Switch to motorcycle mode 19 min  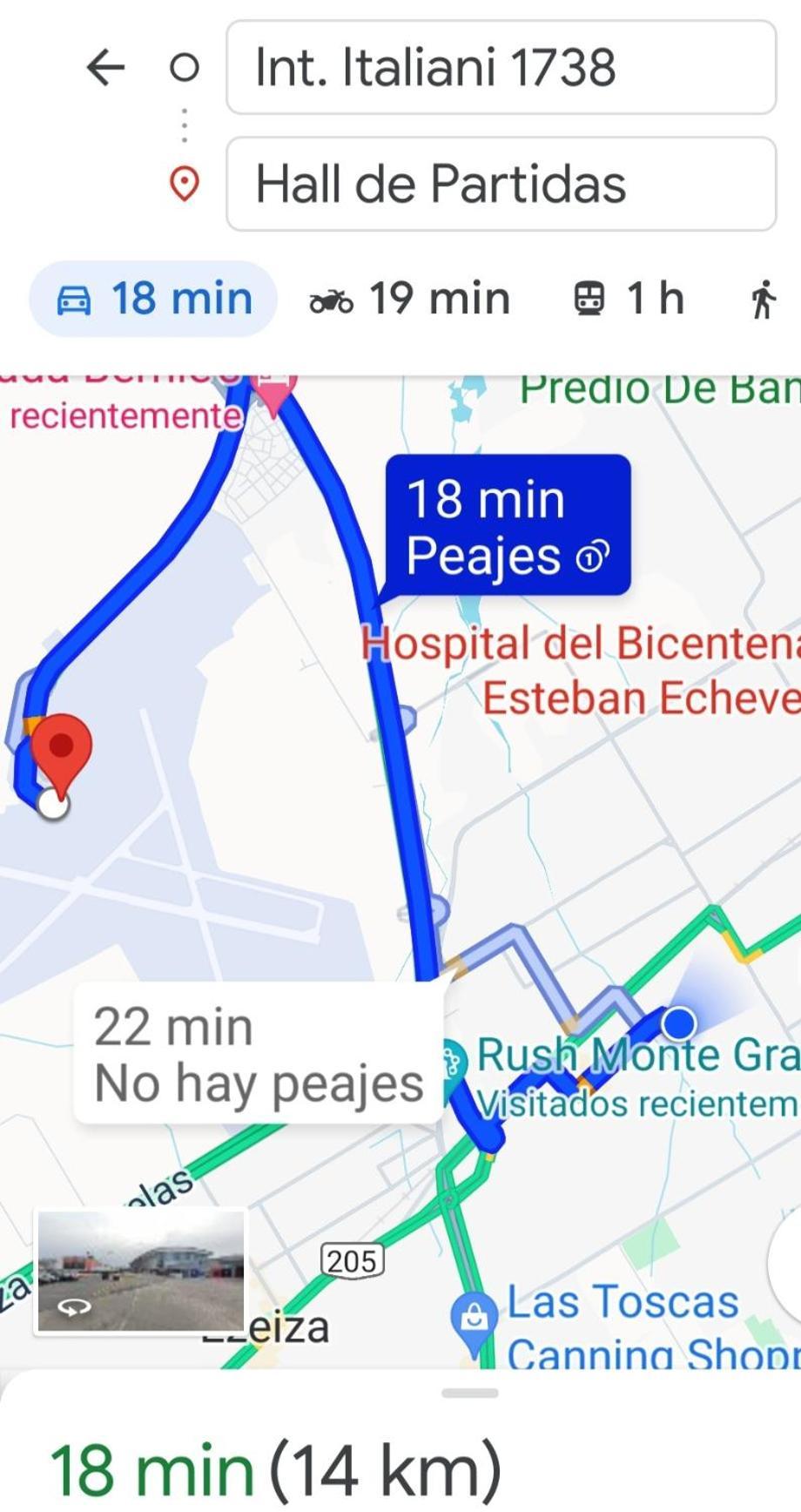409,299
